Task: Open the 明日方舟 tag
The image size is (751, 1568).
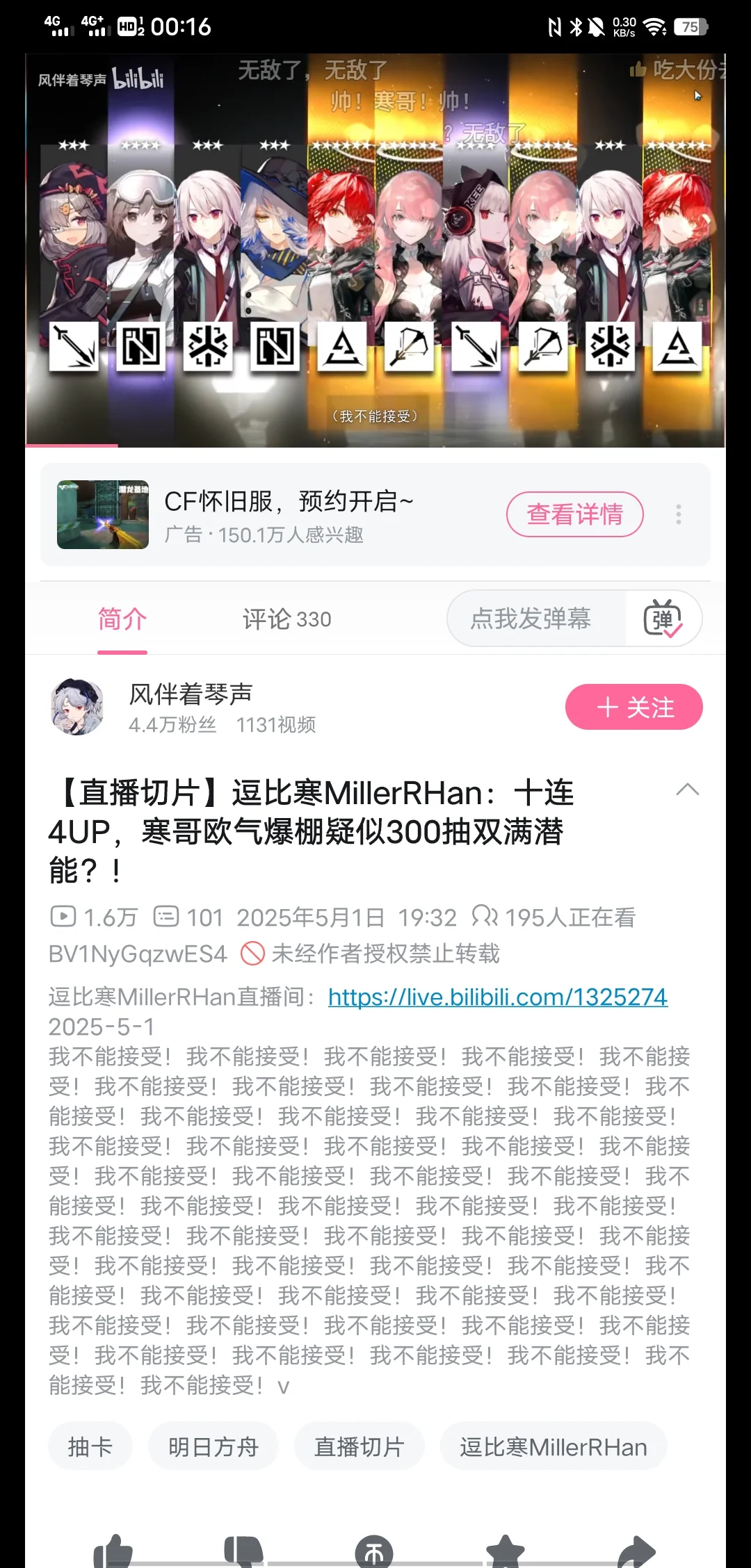Action: (213, 1446)
